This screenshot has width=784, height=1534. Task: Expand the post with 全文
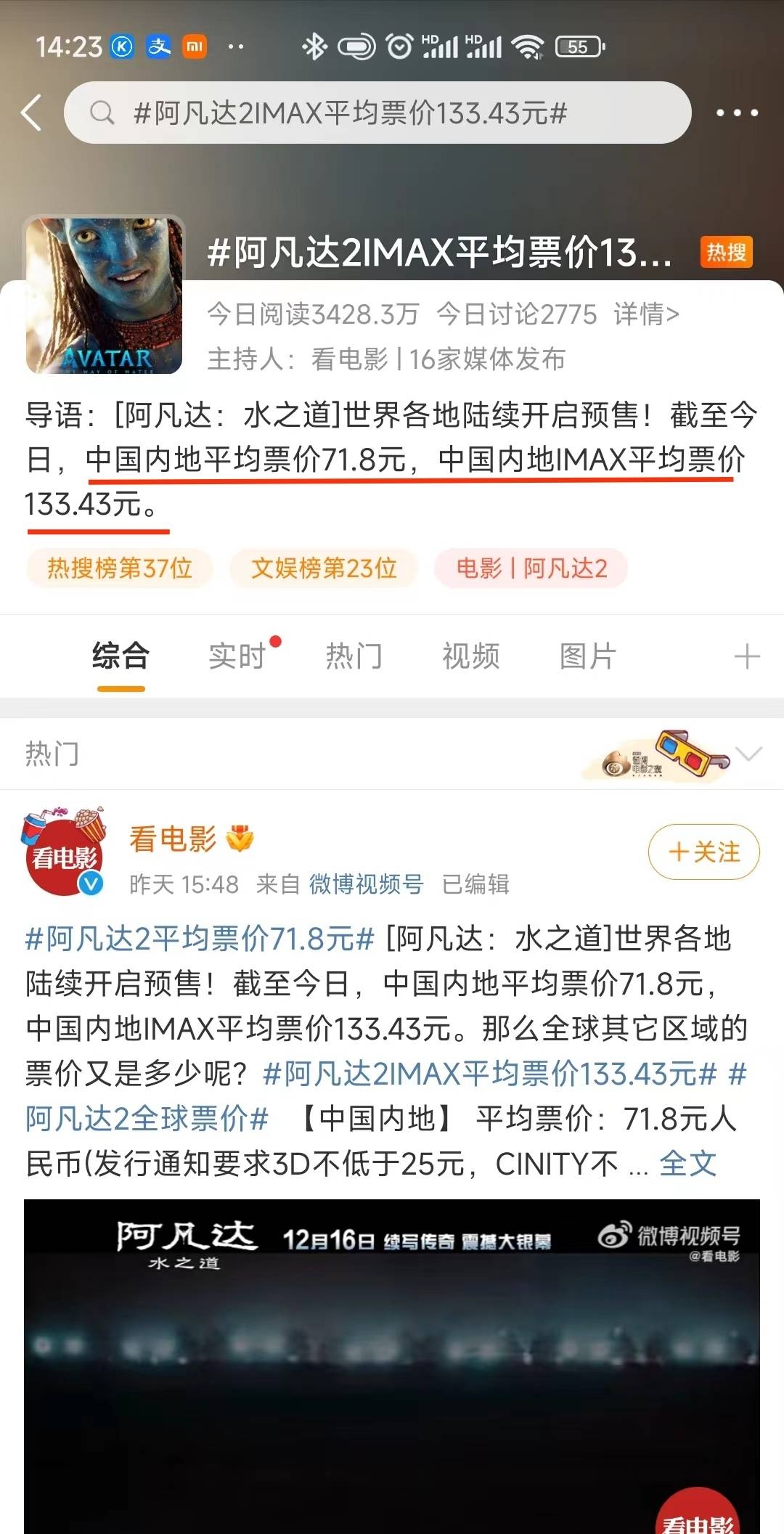click(687, 1164)
